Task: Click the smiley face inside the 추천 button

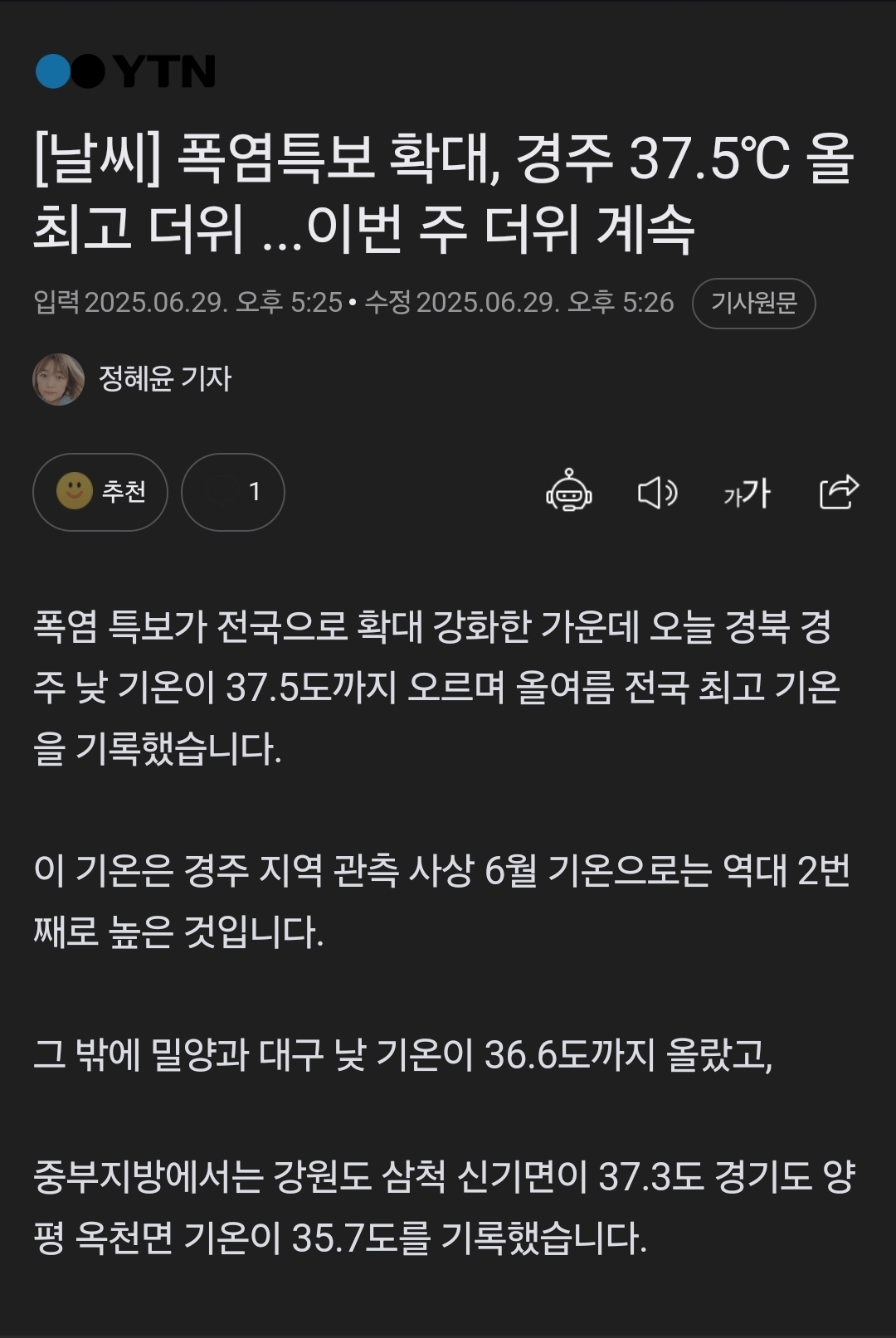Action: click(74, 492)
